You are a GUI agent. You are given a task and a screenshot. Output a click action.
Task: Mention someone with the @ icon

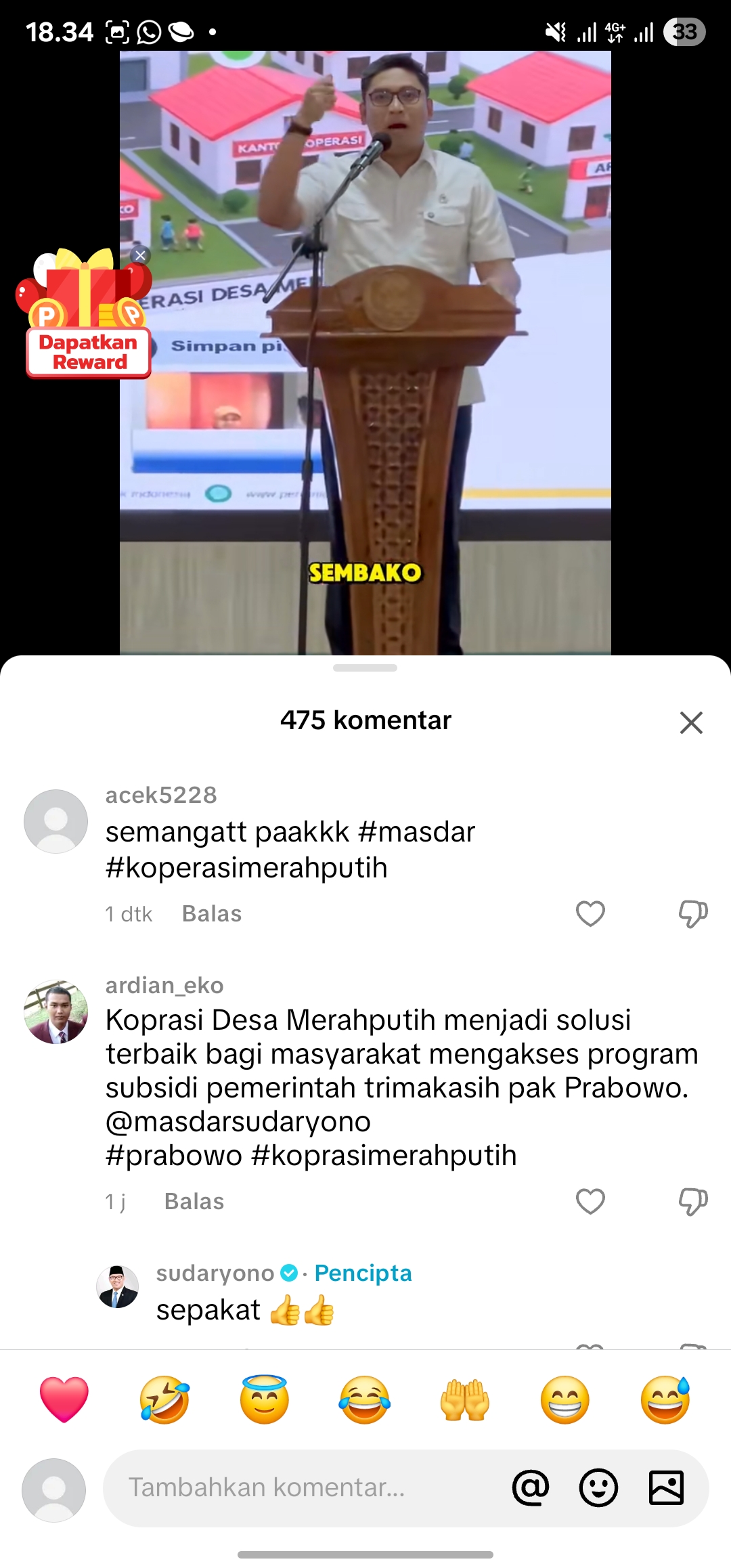point(531,1487)
